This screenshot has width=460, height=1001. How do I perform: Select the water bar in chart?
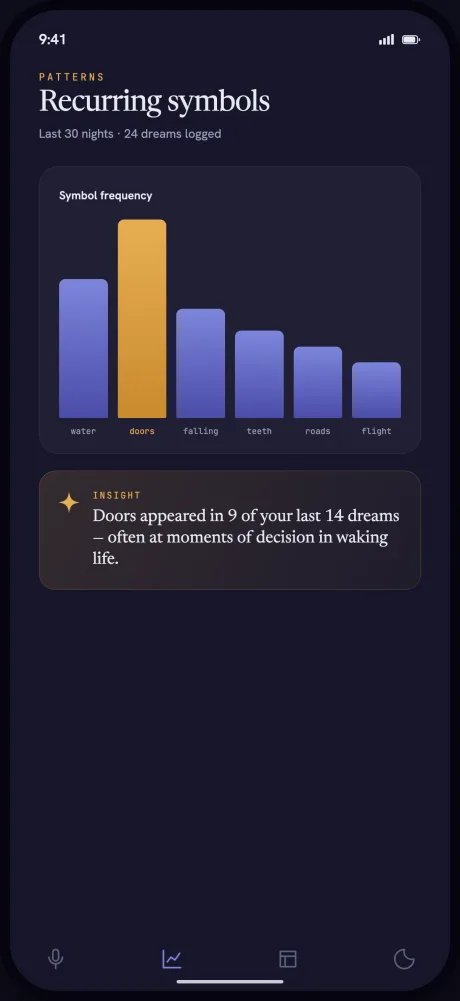83,349
